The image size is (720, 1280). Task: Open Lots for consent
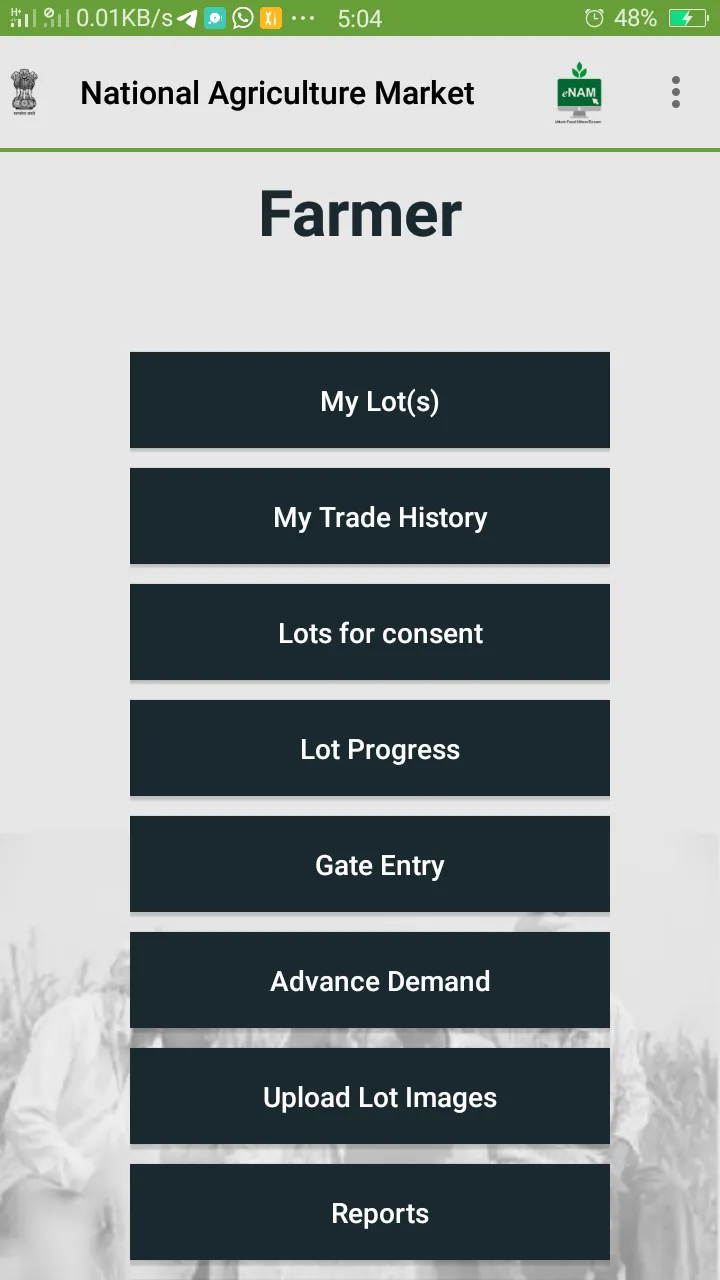369,632
